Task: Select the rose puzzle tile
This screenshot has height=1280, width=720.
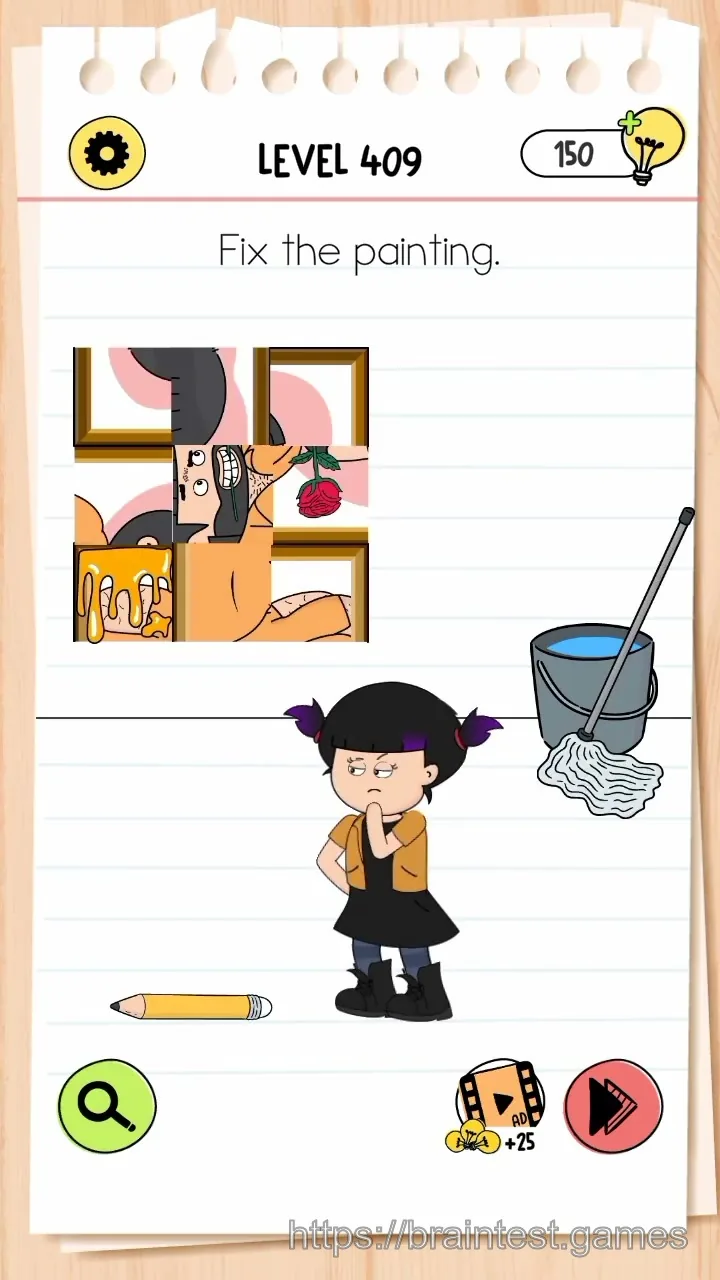Action: pos(320,495)
